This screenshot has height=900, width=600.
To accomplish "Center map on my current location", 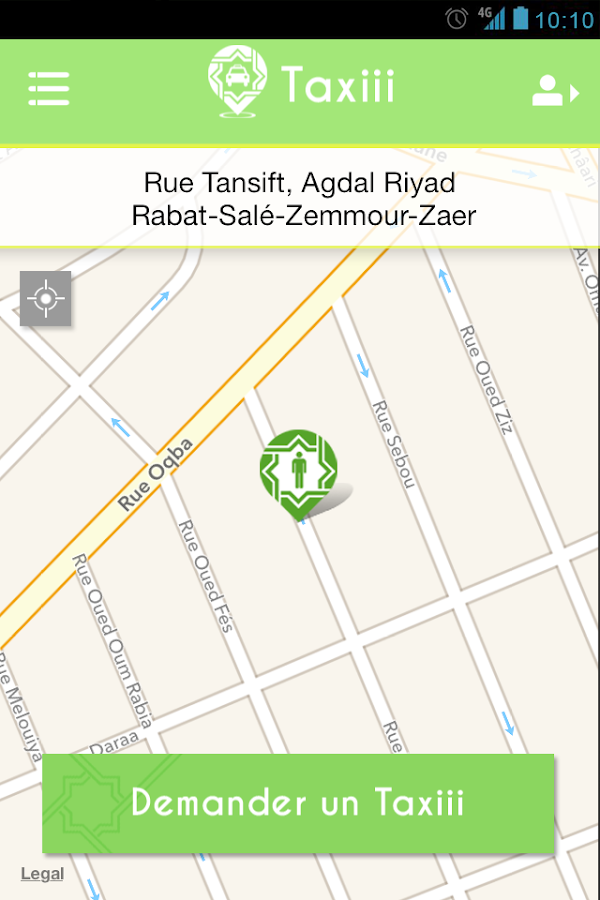I will click(46, 298).
